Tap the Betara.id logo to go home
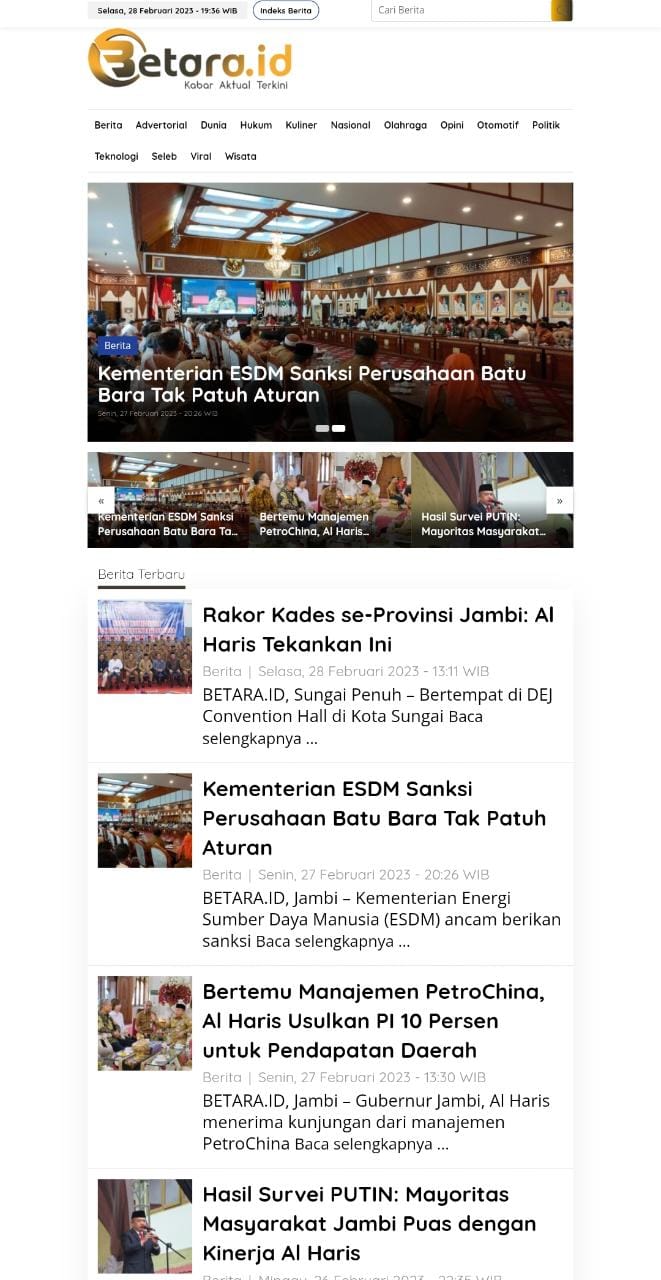 click(190, 59)
